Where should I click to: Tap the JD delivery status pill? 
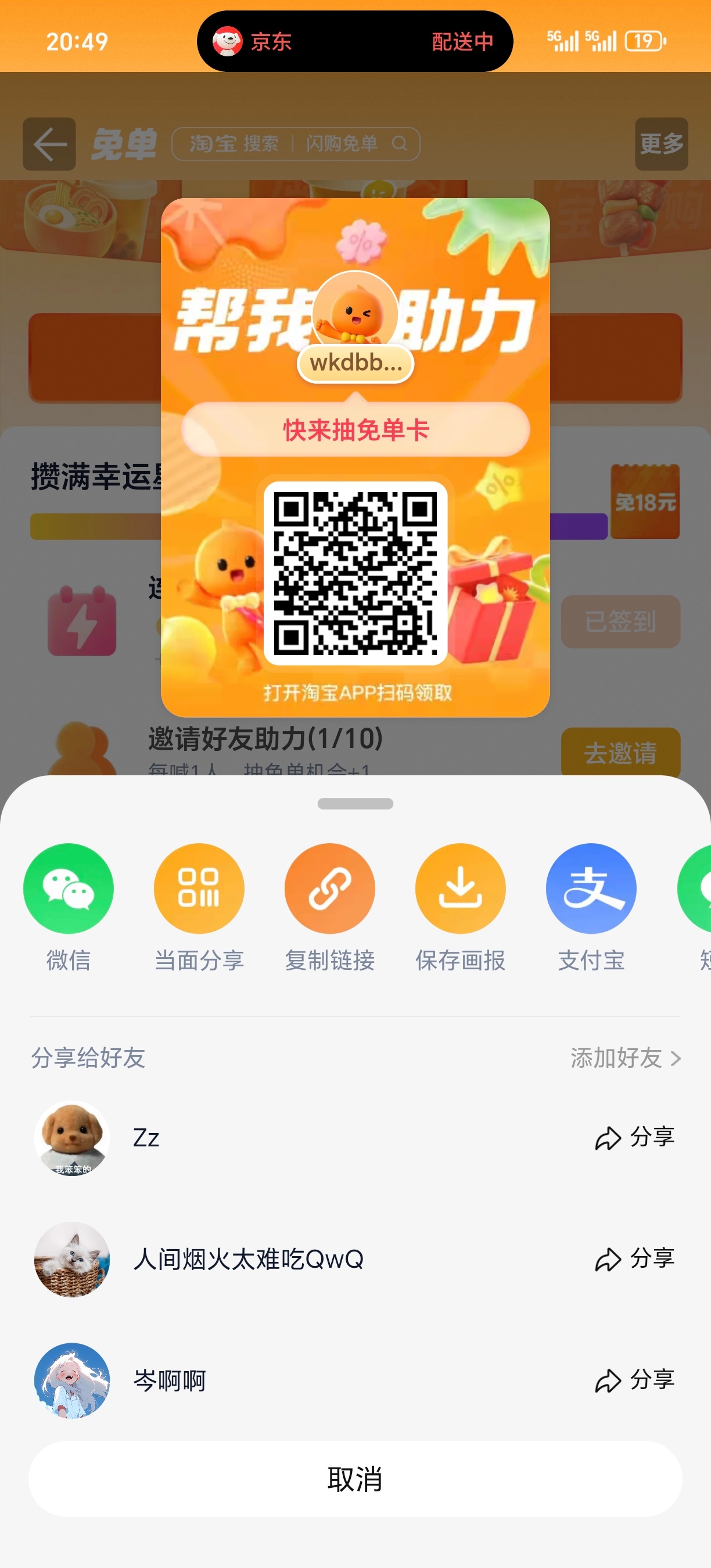point(355,41)
